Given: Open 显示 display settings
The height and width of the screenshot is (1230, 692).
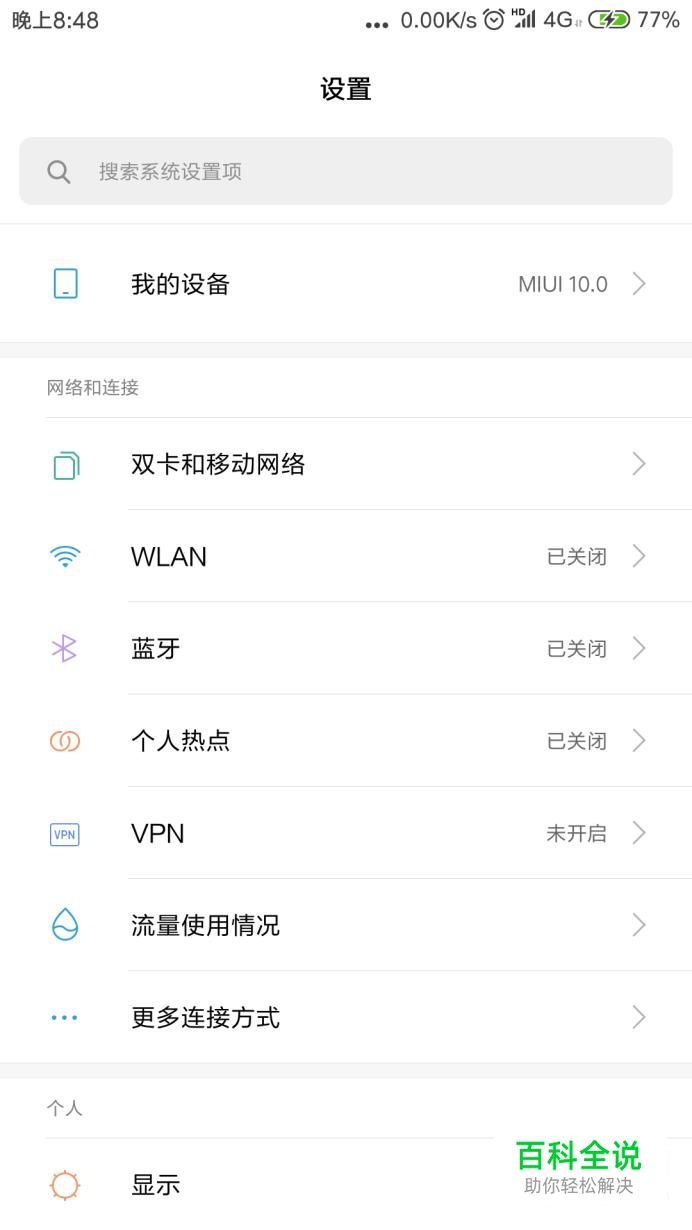Looking at the screenshot, I should [x=300, y=1185].
